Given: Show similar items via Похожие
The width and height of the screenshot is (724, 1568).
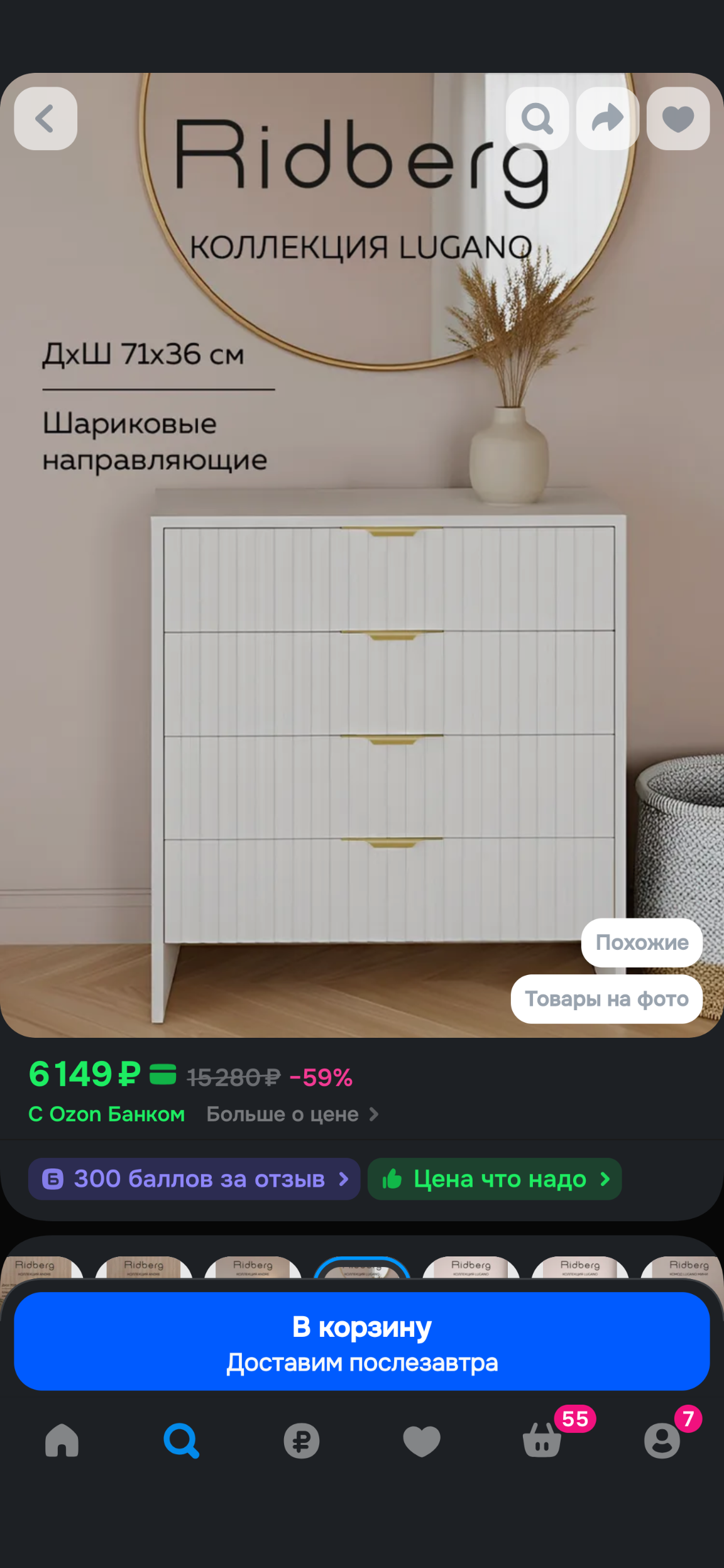Looking at the screenshot, I should (642, 942).
